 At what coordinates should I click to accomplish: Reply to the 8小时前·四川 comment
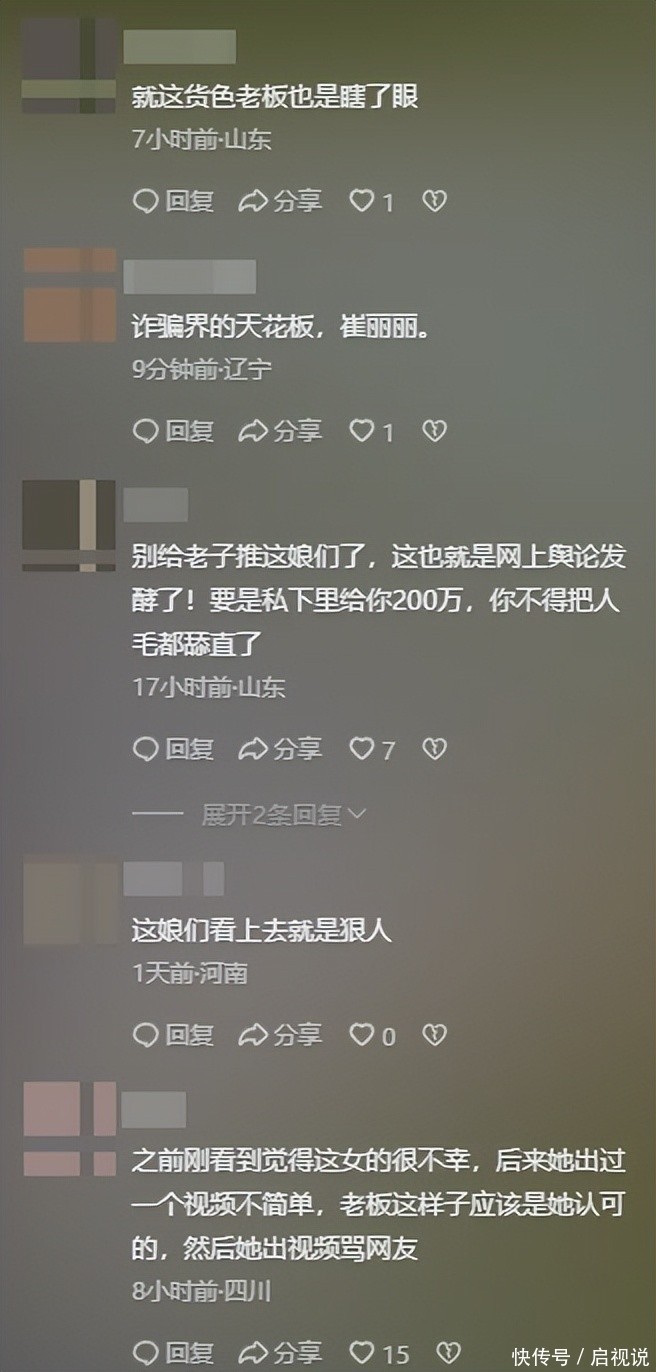coord(174,1353)
